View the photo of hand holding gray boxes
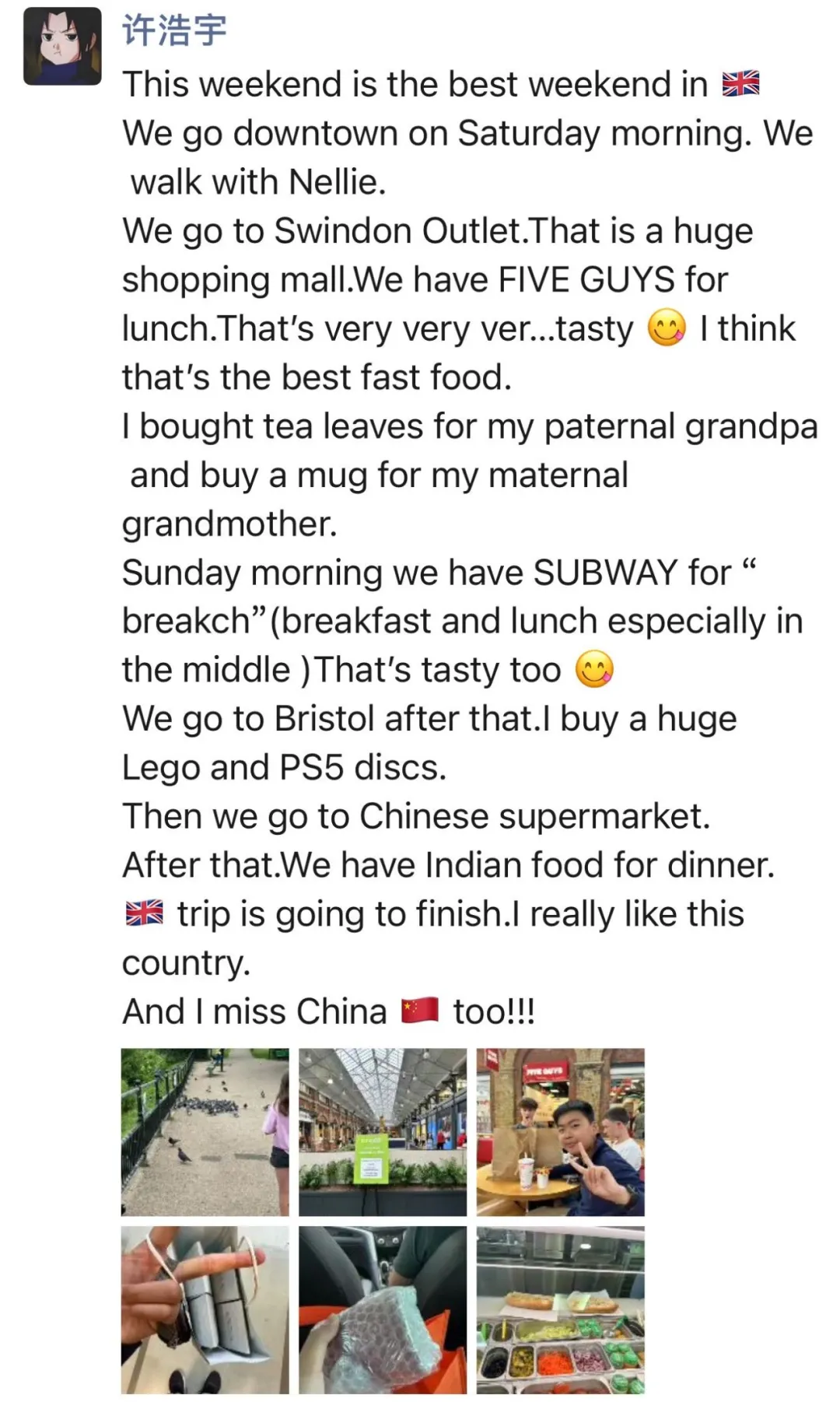Image resolution: width=840 pixels, height=1402 pixels. coord(205,1309)
